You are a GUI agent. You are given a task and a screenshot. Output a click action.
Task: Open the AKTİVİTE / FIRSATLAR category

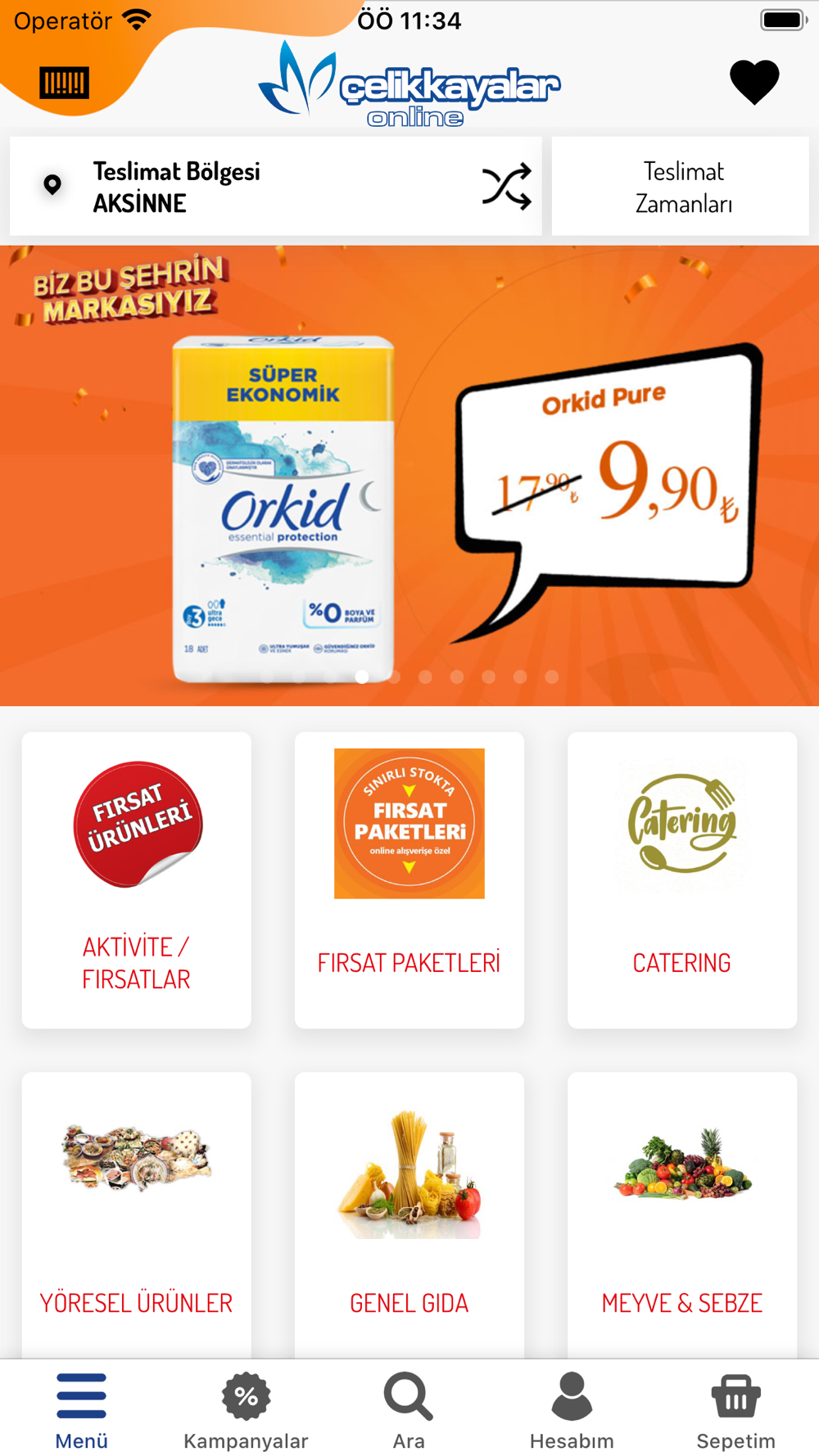(x=137, y=880)
